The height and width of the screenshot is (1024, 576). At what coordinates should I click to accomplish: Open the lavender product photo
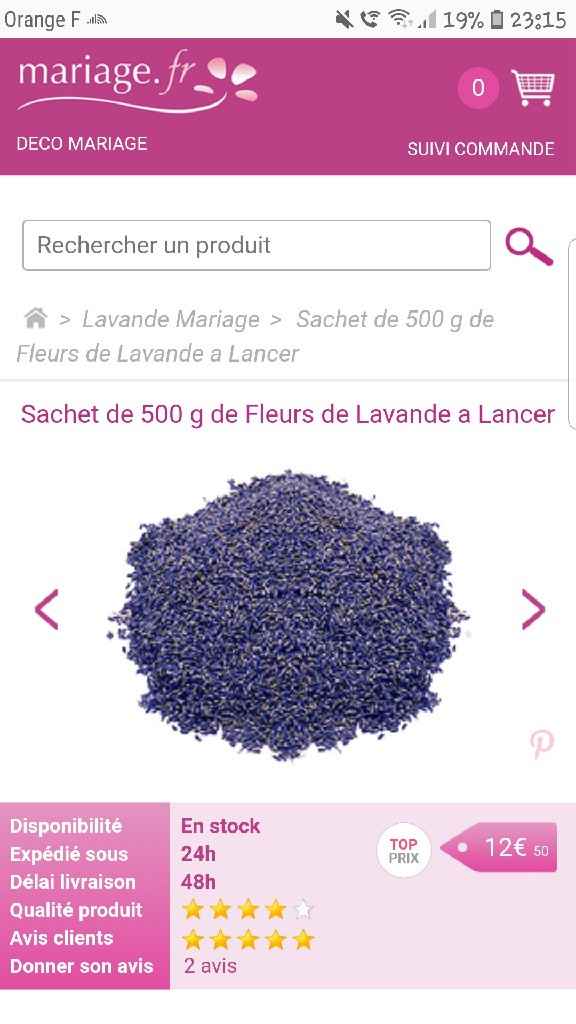pyautogui.click(x=287, y=615)
